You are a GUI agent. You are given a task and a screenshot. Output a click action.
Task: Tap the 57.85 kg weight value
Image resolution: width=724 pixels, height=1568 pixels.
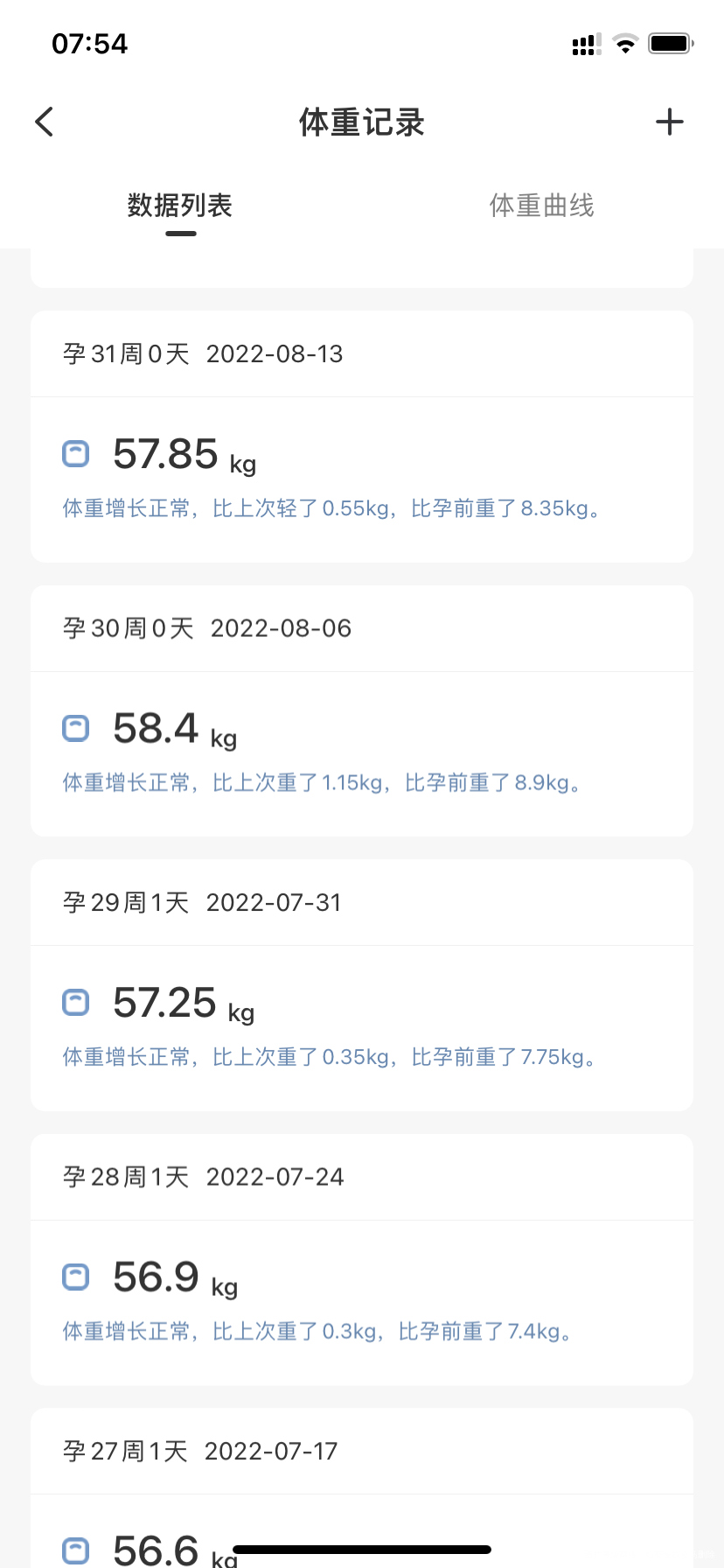[x=166, y=454]
